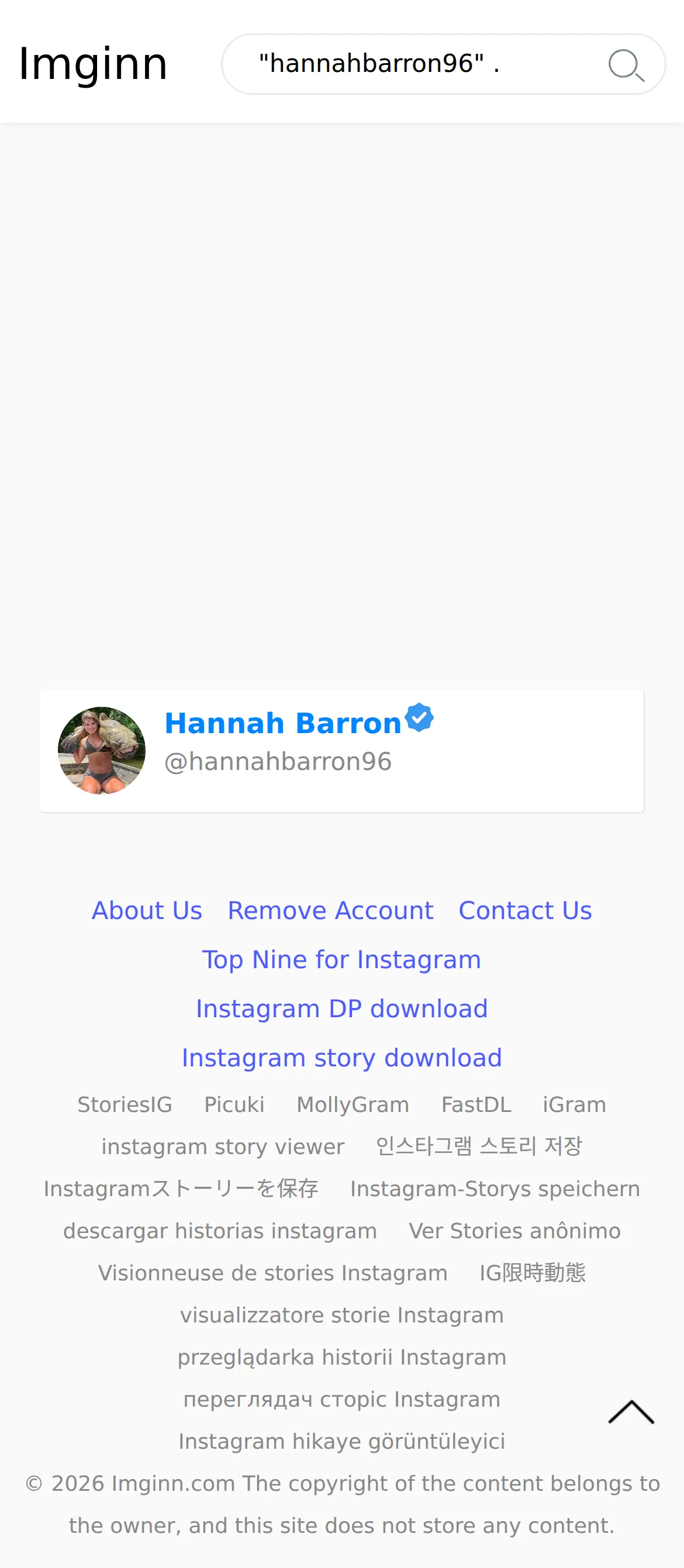Viewport: 684px width, 1568px height.
Task: Open the Remove Account link
Action: pyautogui.click(x=330, y=910)
